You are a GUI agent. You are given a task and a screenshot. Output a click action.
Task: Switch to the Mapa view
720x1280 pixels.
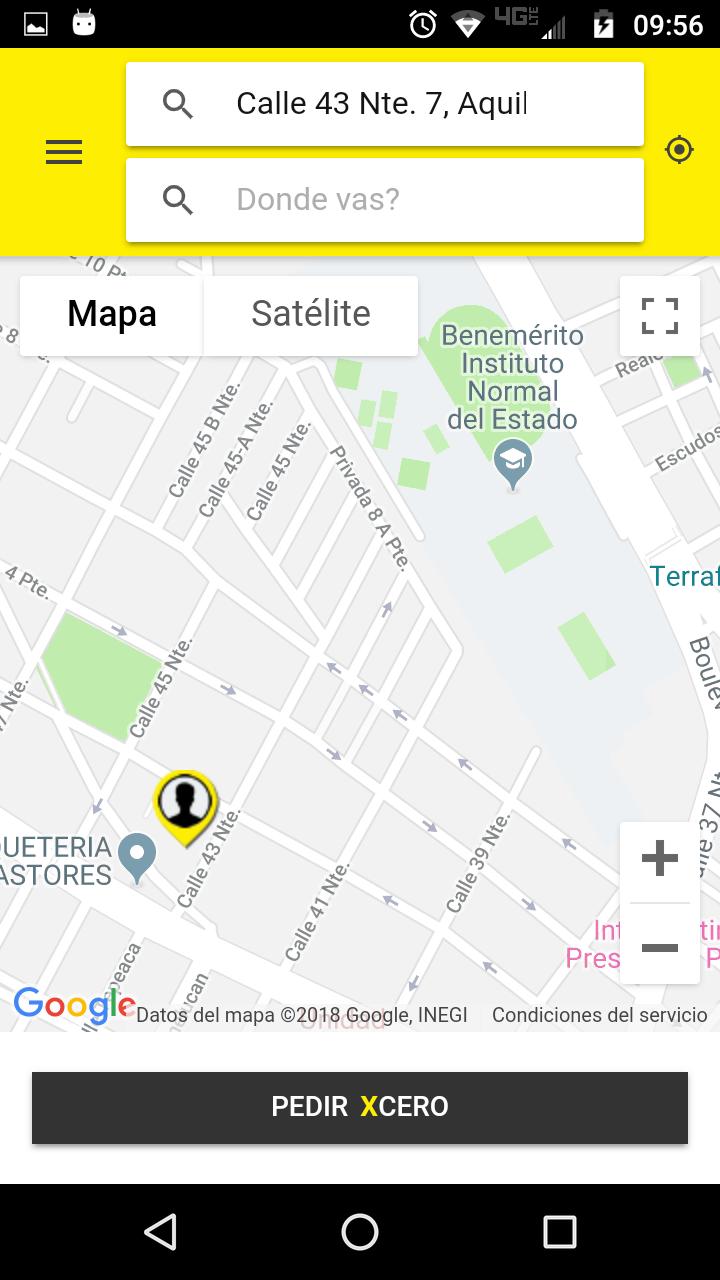[112, 315]
